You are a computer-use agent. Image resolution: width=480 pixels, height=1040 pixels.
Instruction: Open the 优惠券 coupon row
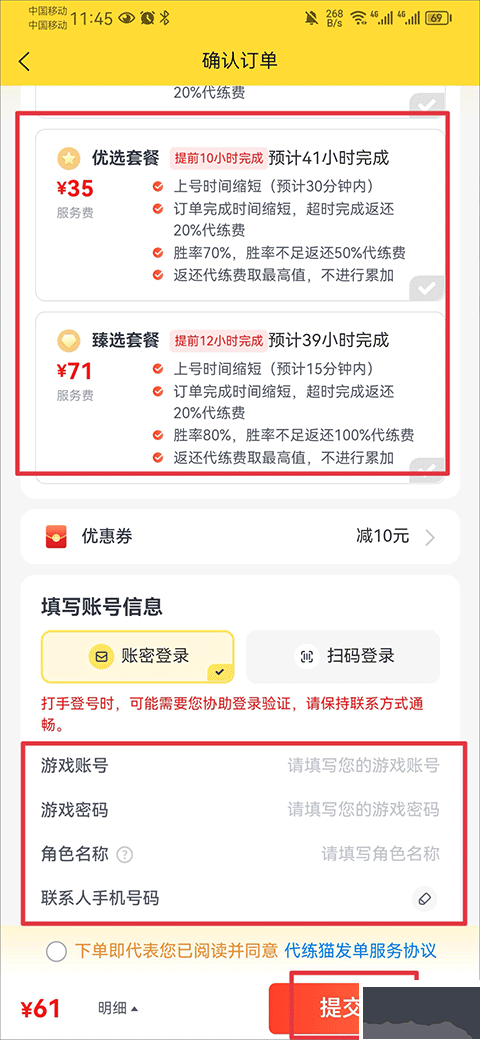point(239,537)
